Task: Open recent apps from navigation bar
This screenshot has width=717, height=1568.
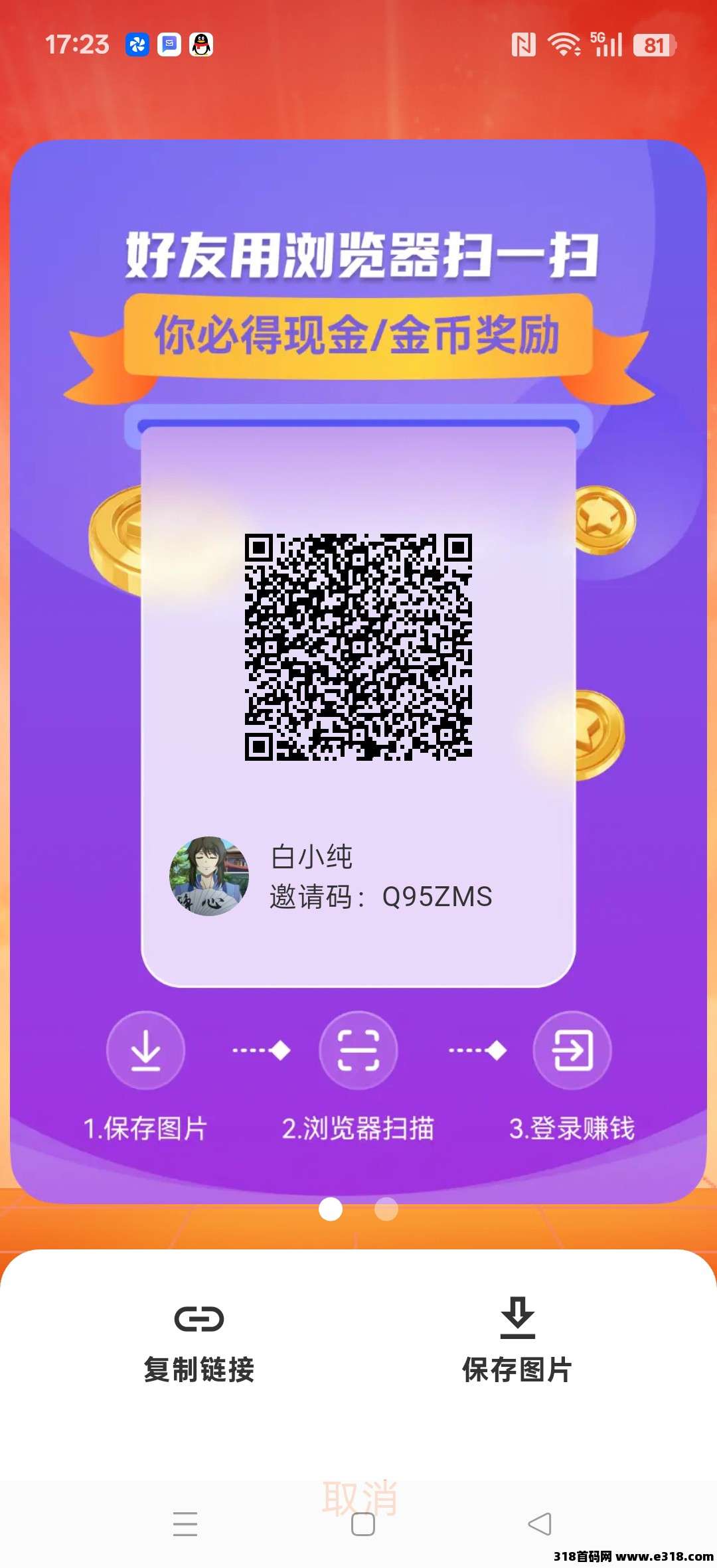Action: (185, 1524)
